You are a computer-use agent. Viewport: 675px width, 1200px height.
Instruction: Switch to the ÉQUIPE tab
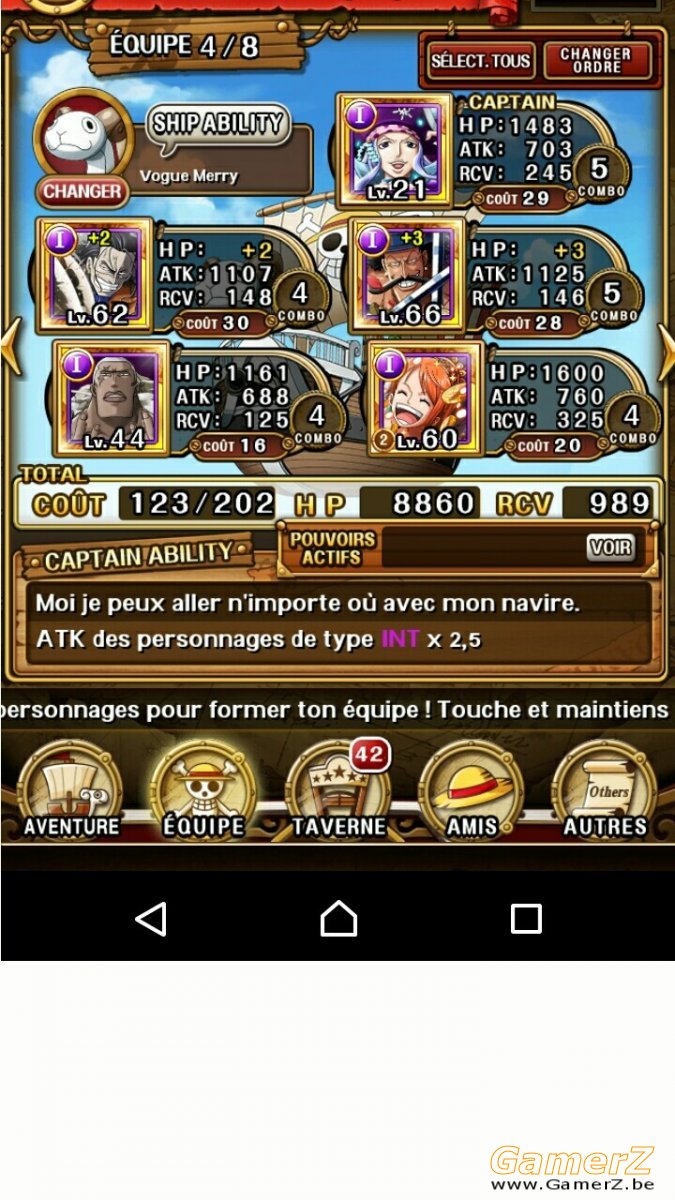[203, 791]
